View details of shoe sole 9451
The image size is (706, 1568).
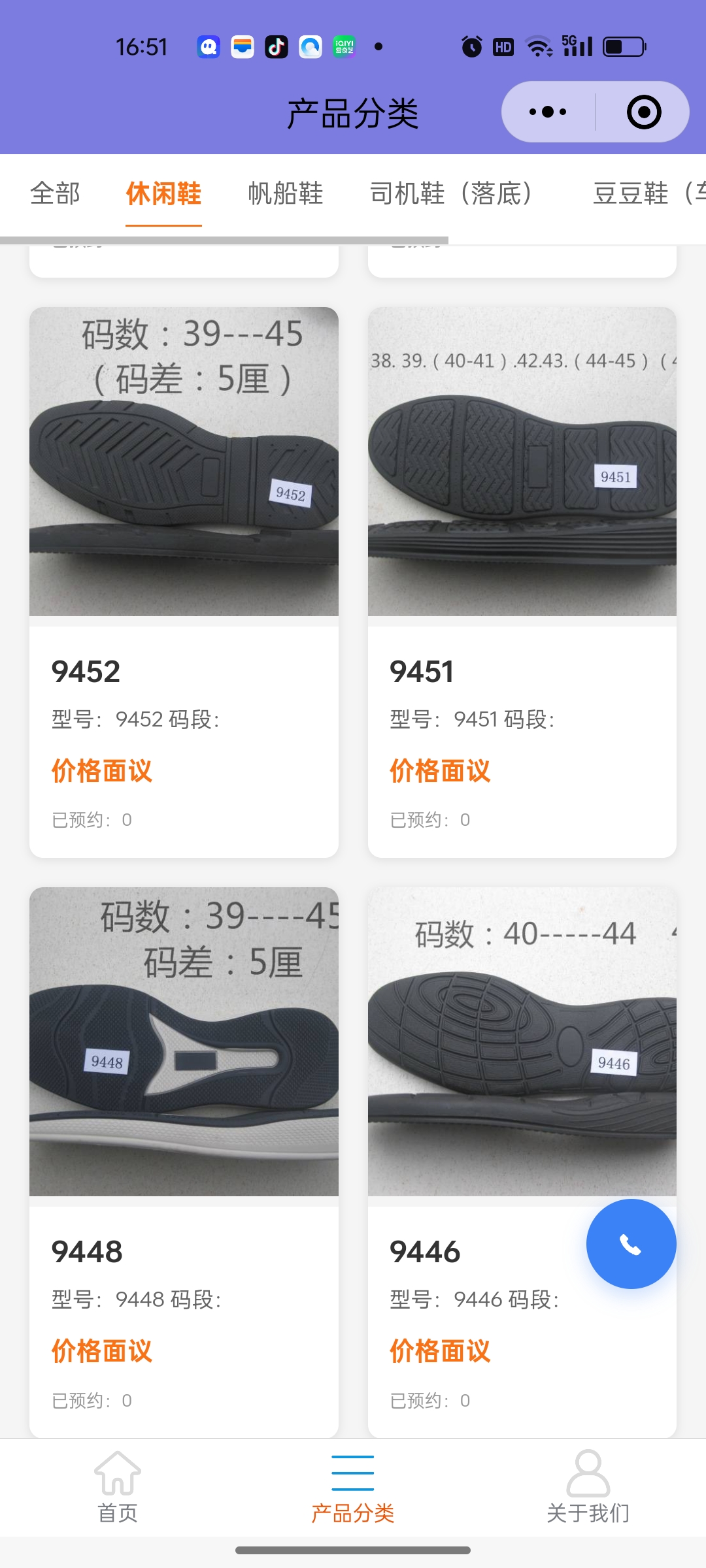(522, 581)
